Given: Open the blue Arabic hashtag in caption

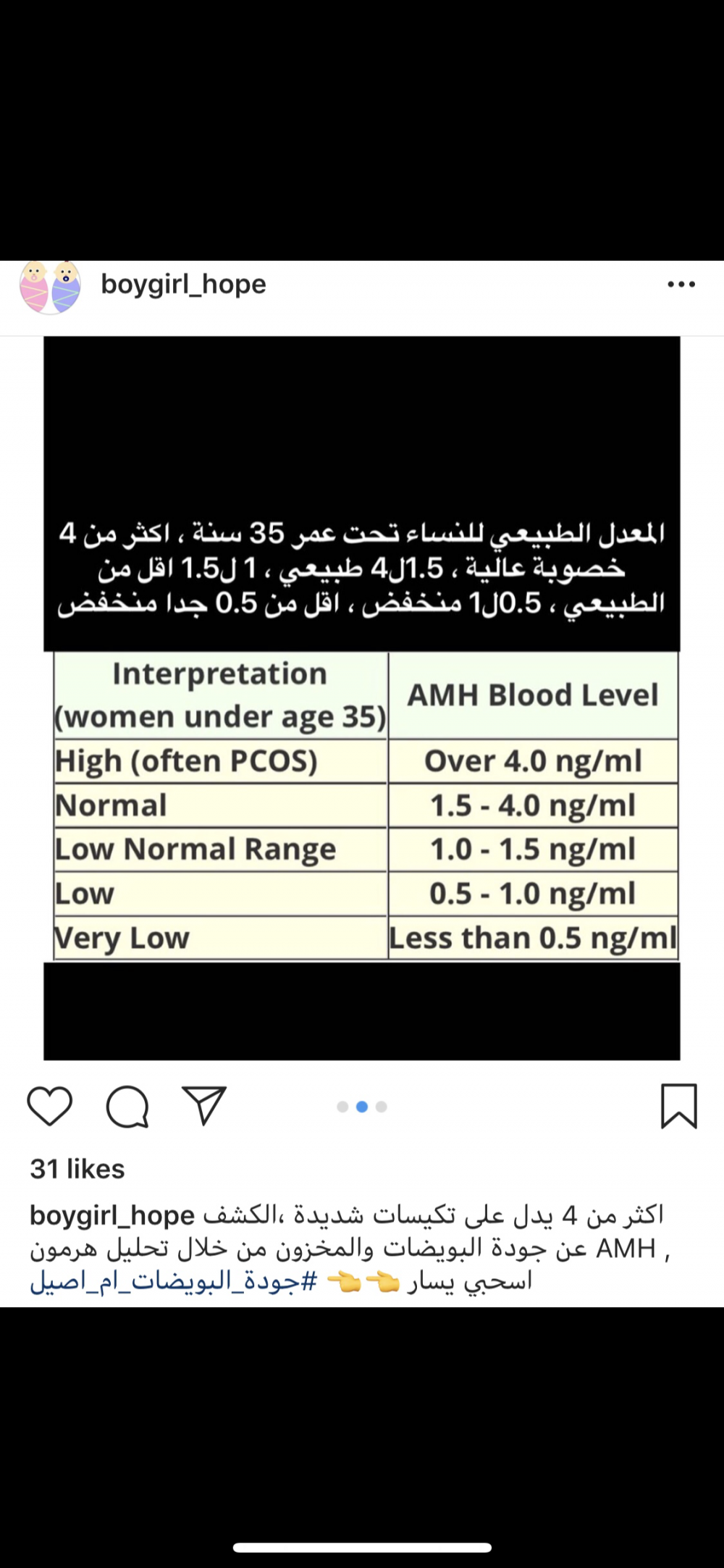Looking at the screenshot, I should pyautogui.click(x=174, y=1280).
